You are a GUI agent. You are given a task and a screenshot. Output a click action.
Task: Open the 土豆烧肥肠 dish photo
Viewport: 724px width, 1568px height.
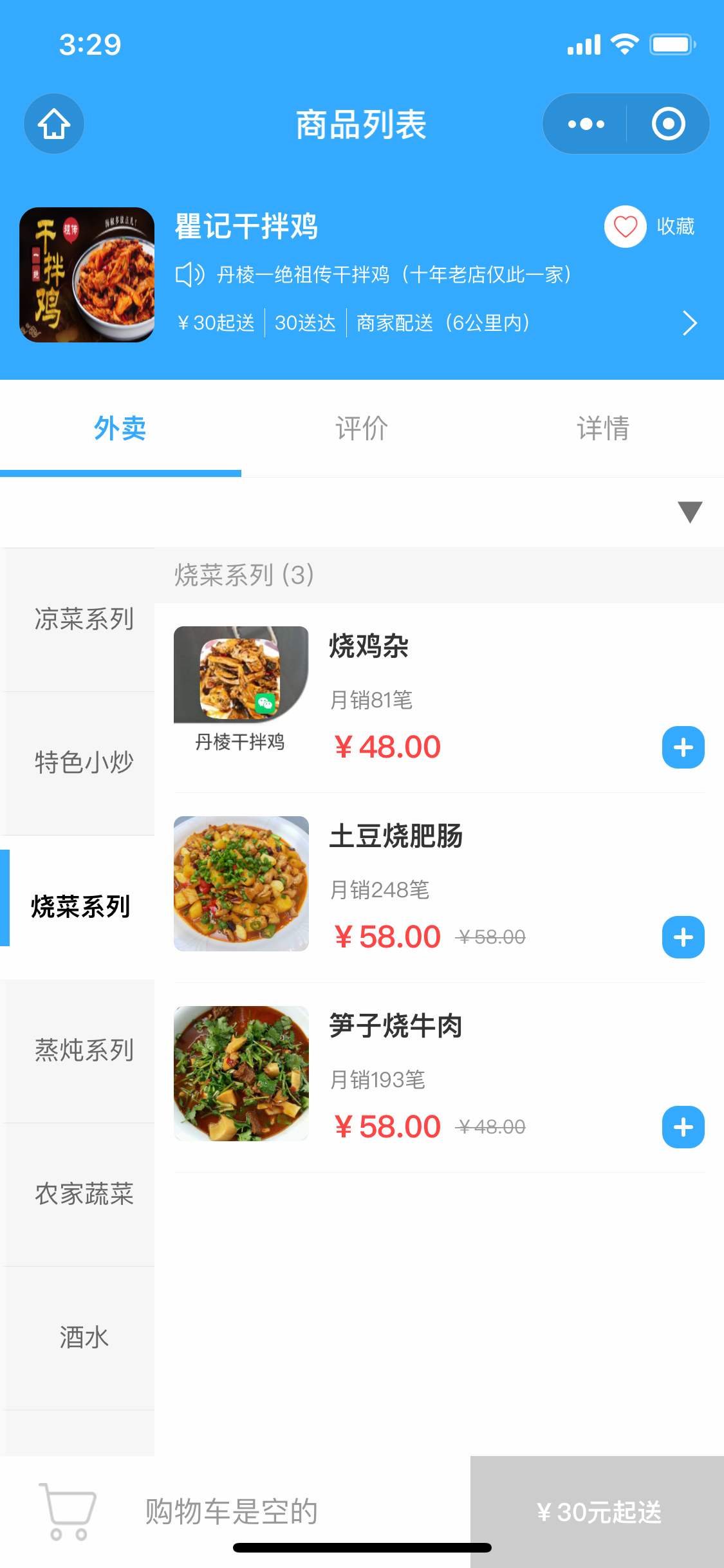pyautogui.click(x=241, y=884)
